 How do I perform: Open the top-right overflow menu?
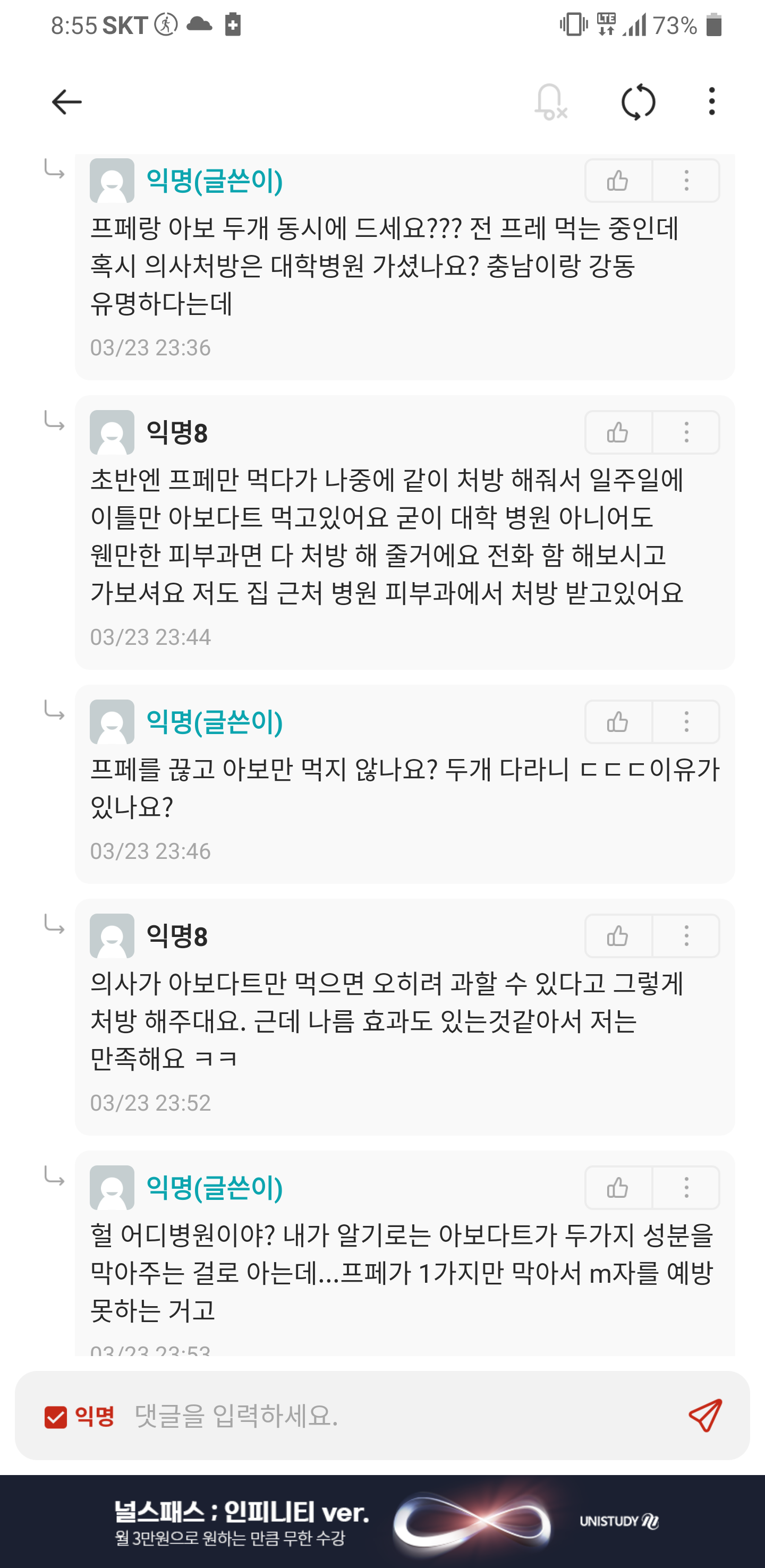click(x=711, y=101)
